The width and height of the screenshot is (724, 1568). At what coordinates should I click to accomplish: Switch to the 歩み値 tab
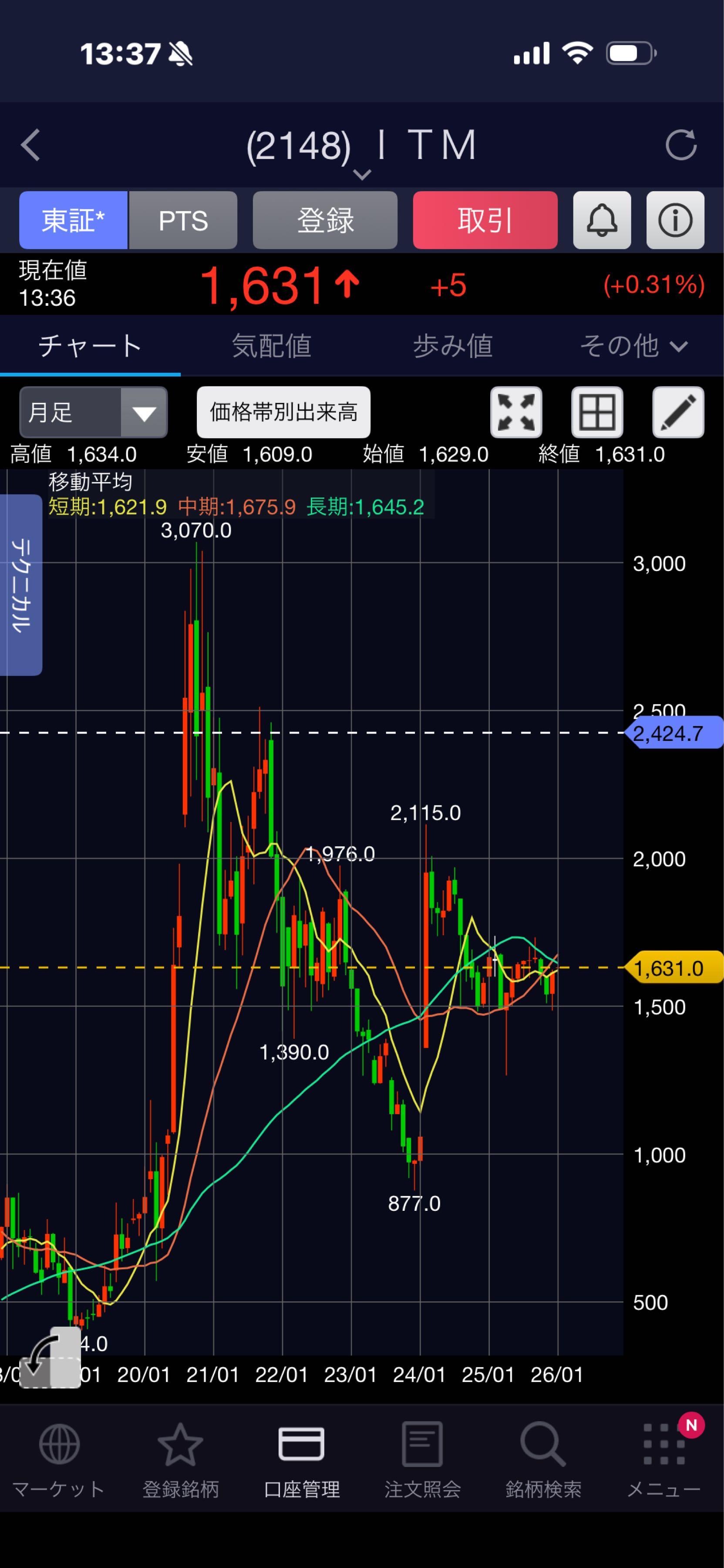tap(453, 346)
